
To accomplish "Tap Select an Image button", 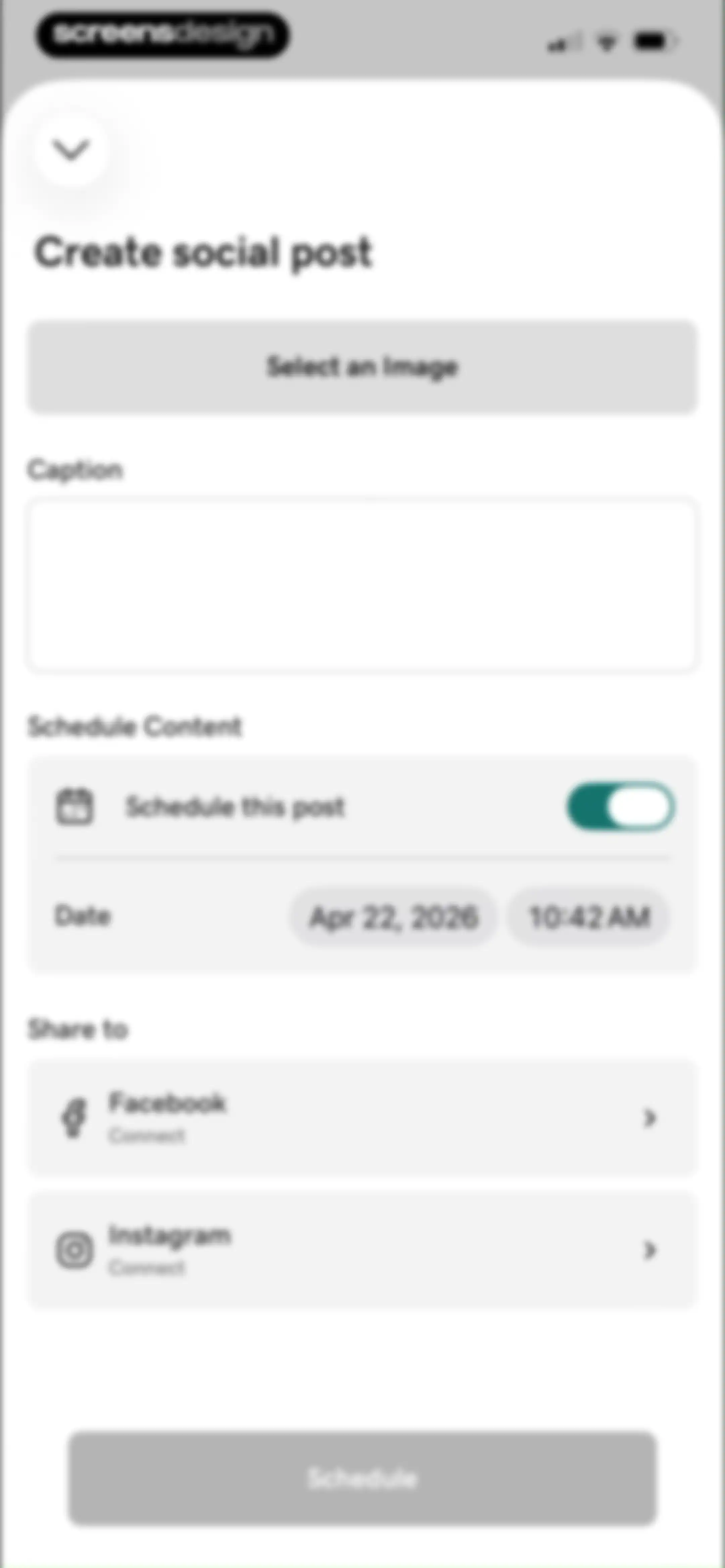I will coord(362,367).
